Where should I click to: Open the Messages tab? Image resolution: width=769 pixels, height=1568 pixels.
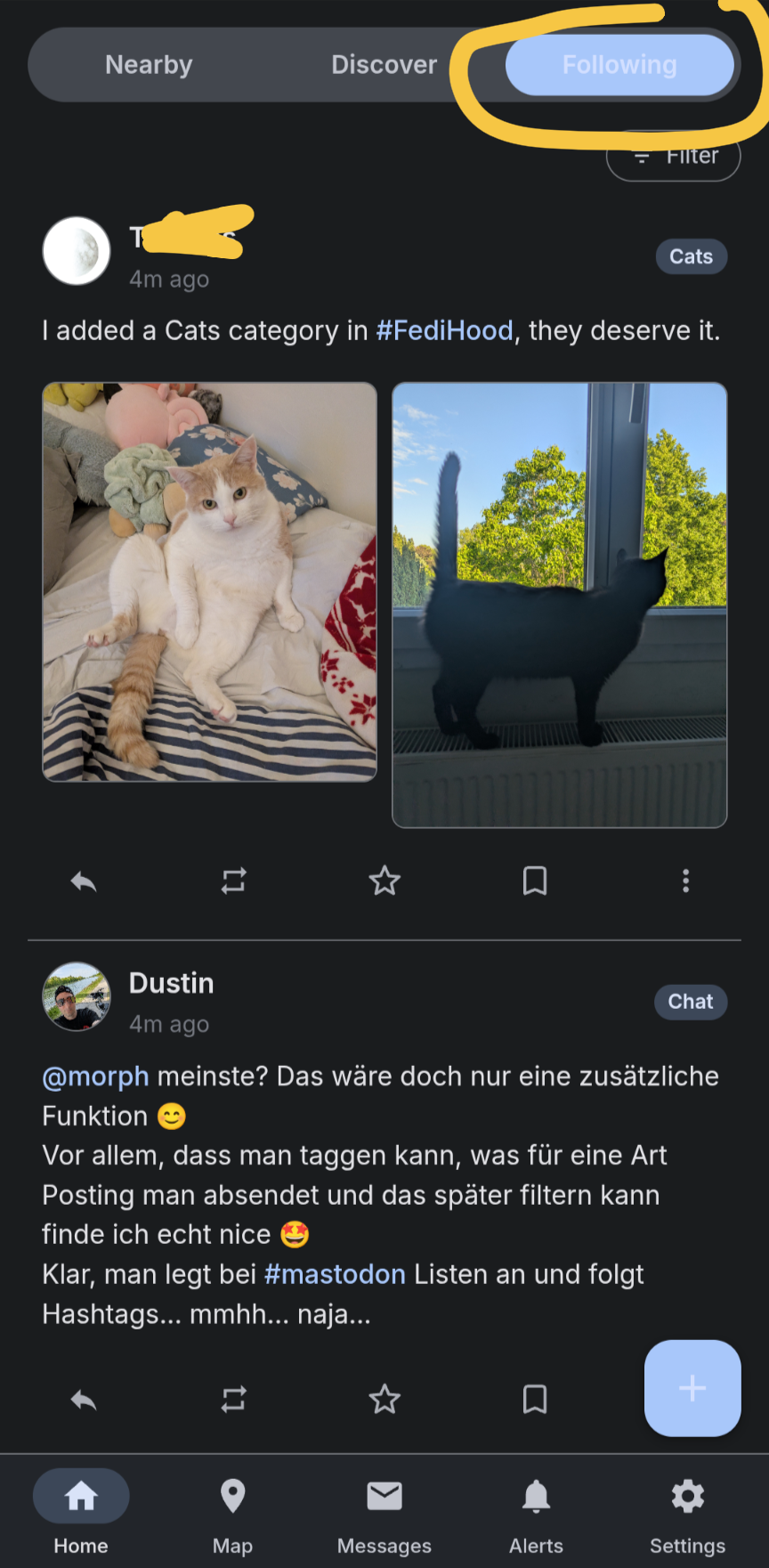tap(384, 1513)
